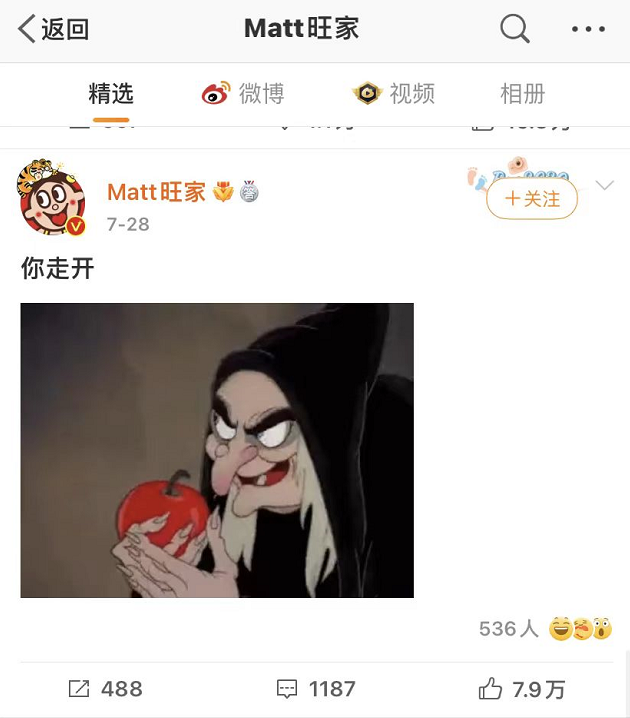Open search in the top bar
The height and width of the screenshot is (718, 630).
[x=515, y=29]
